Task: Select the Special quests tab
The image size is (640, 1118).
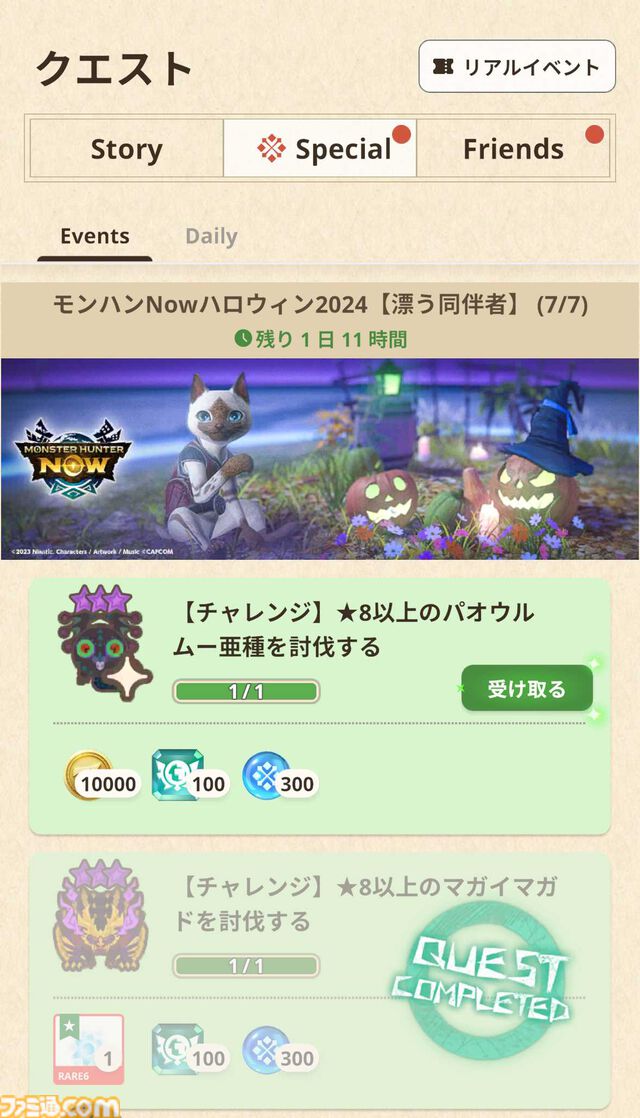Action: click(320, 150)
